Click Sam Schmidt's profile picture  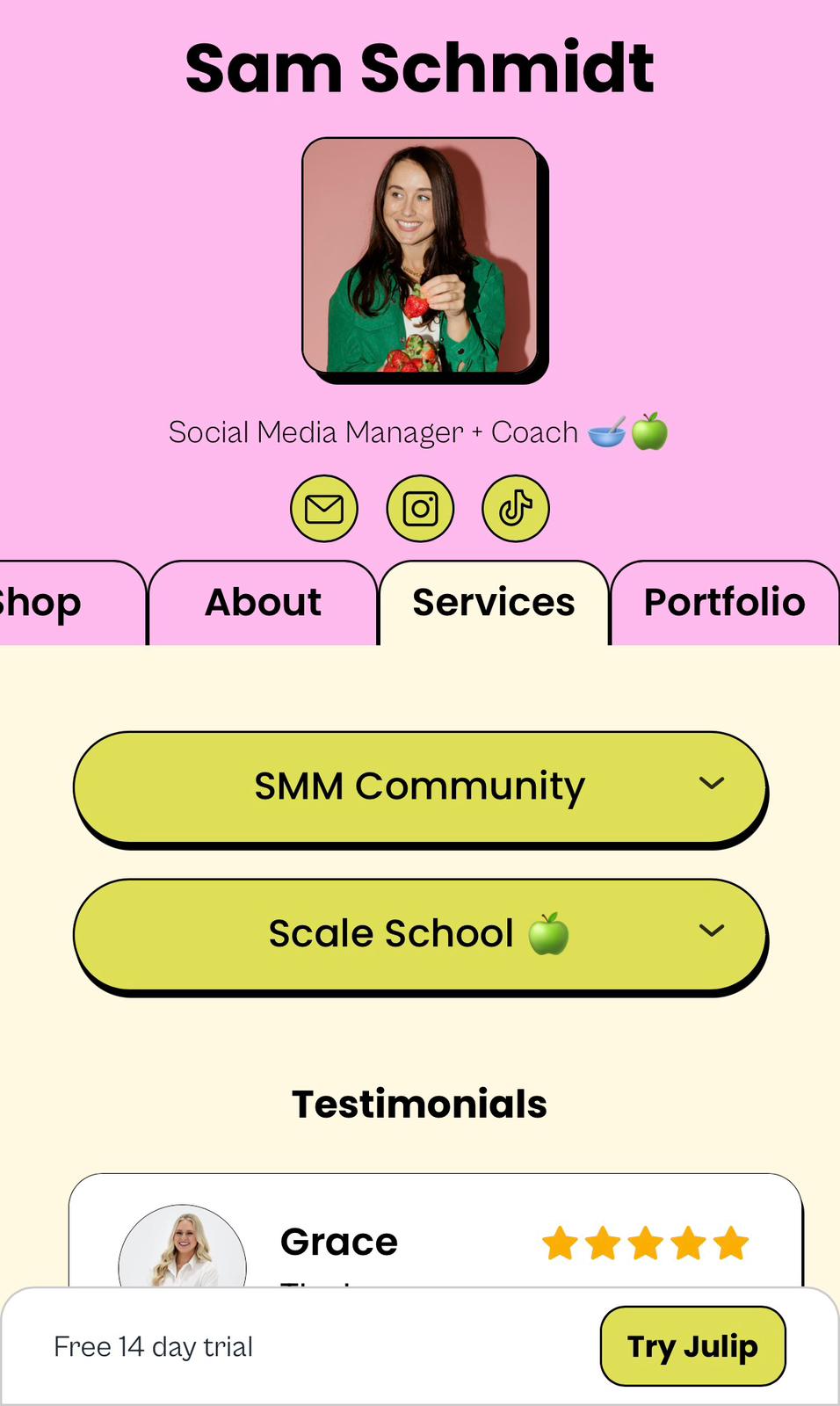pos(420,257)
